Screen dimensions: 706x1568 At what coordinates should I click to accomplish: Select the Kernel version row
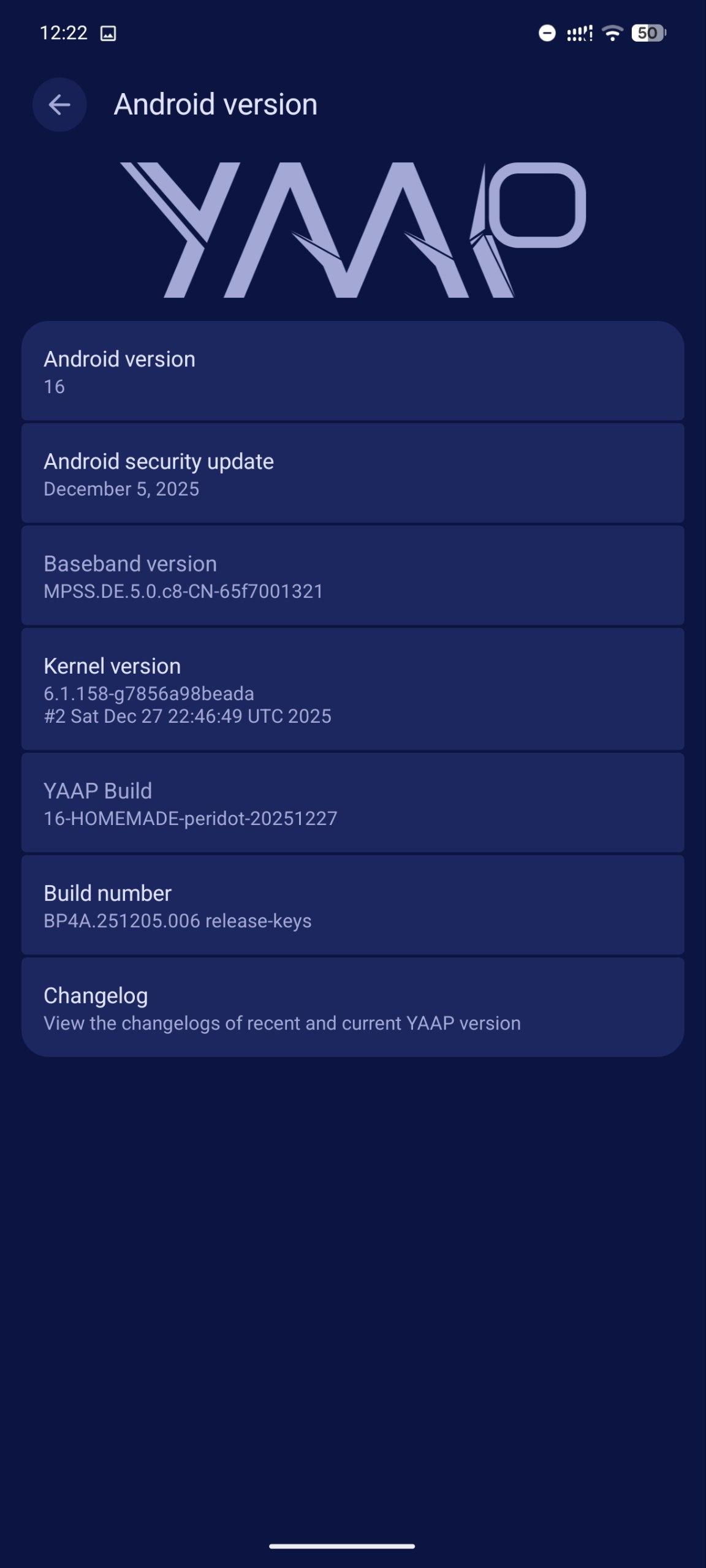pos(352,690)
